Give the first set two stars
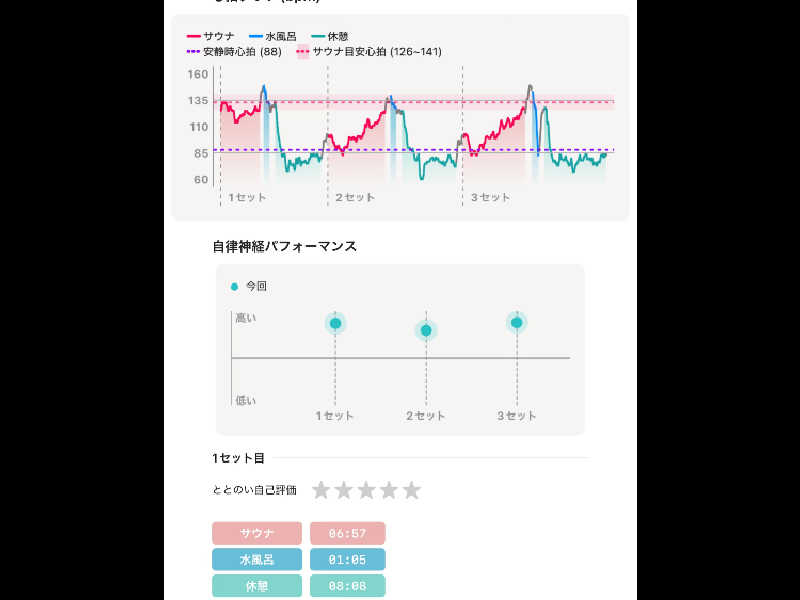This screenshot has width=800, height=600. 344,490
